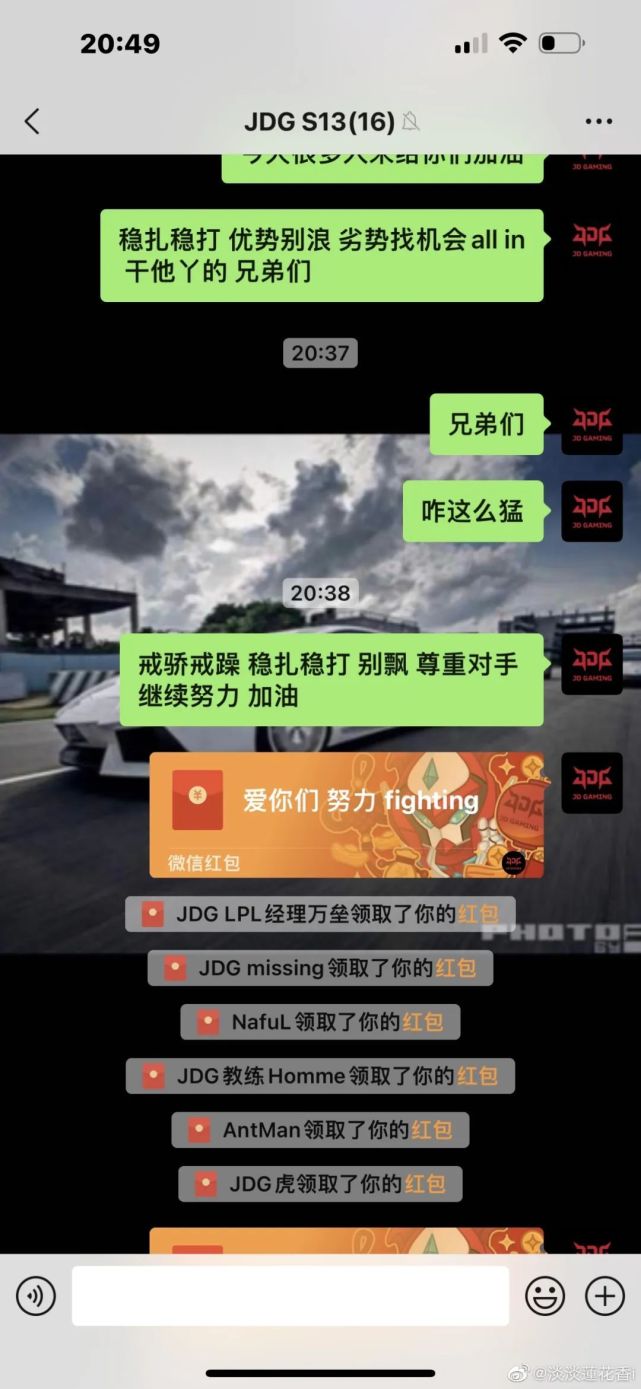Screen dimensions: 641x1389
Task: Tap the 红包 link in NafuL's notice
Action: tap(422, 1022)
